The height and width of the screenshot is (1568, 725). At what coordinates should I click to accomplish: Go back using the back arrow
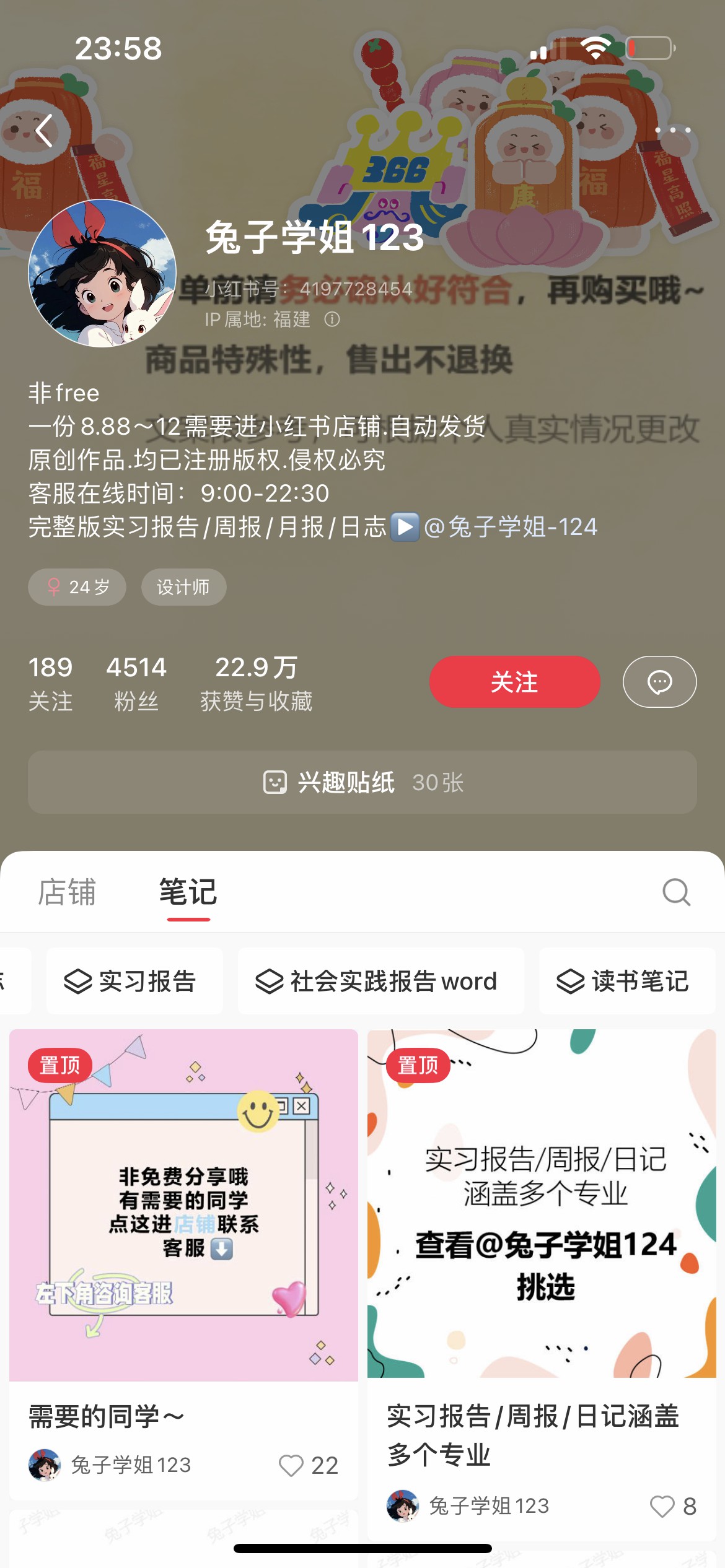(x=44, y=131)
